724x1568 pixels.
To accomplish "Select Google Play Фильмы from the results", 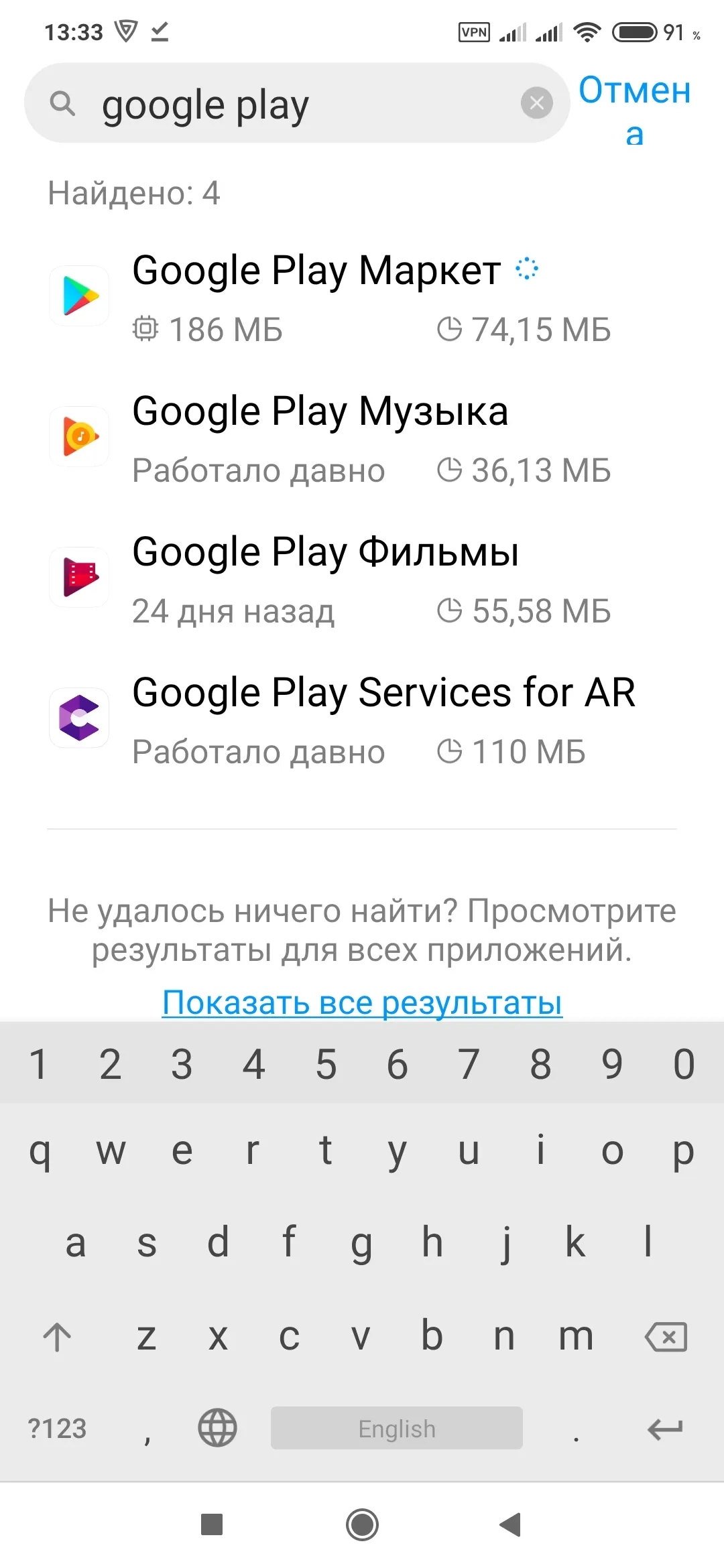I will tap(362, 578).
